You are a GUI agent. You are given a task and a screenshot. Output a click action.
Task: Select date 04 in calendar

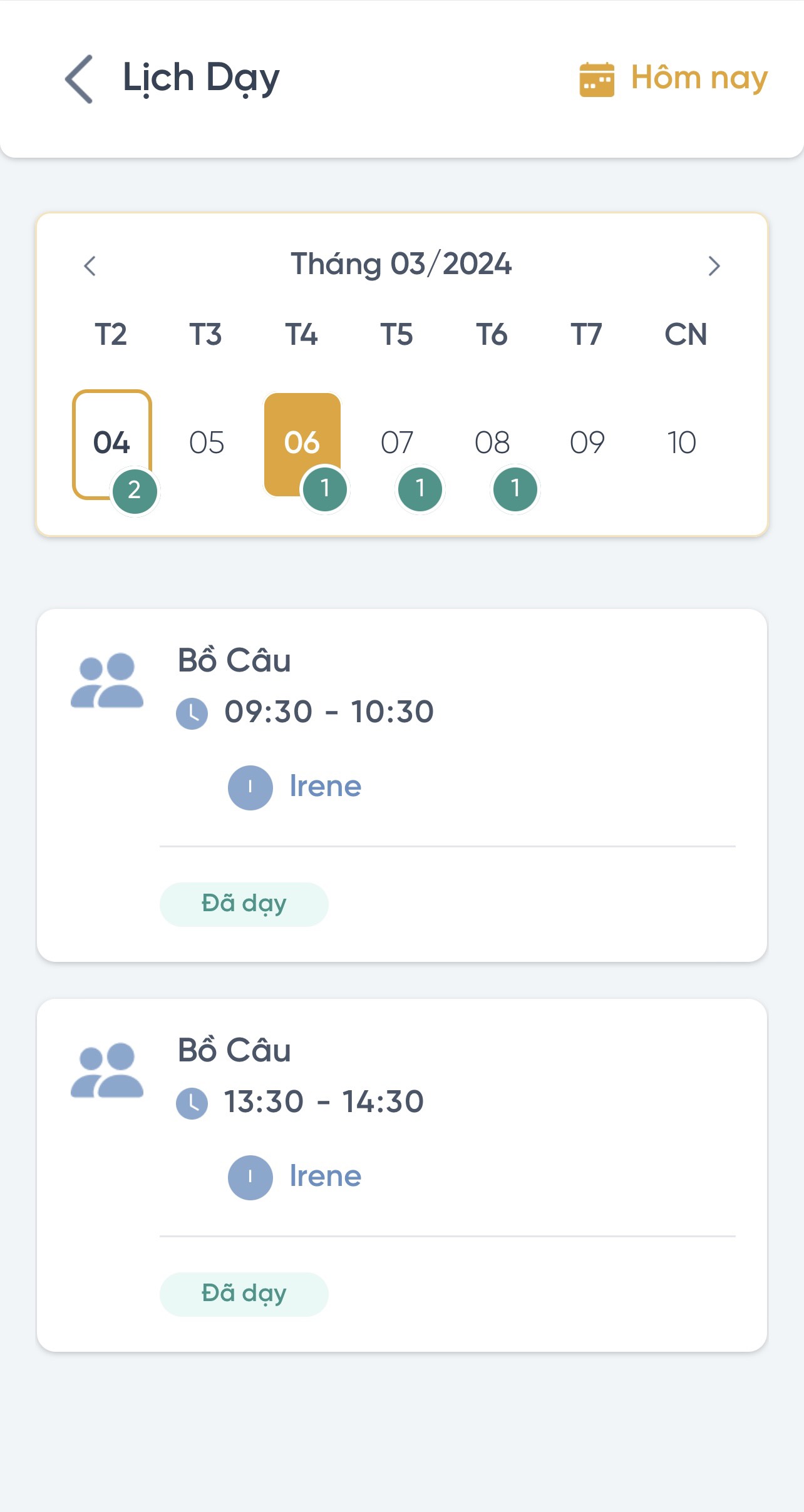coord(111,443)
